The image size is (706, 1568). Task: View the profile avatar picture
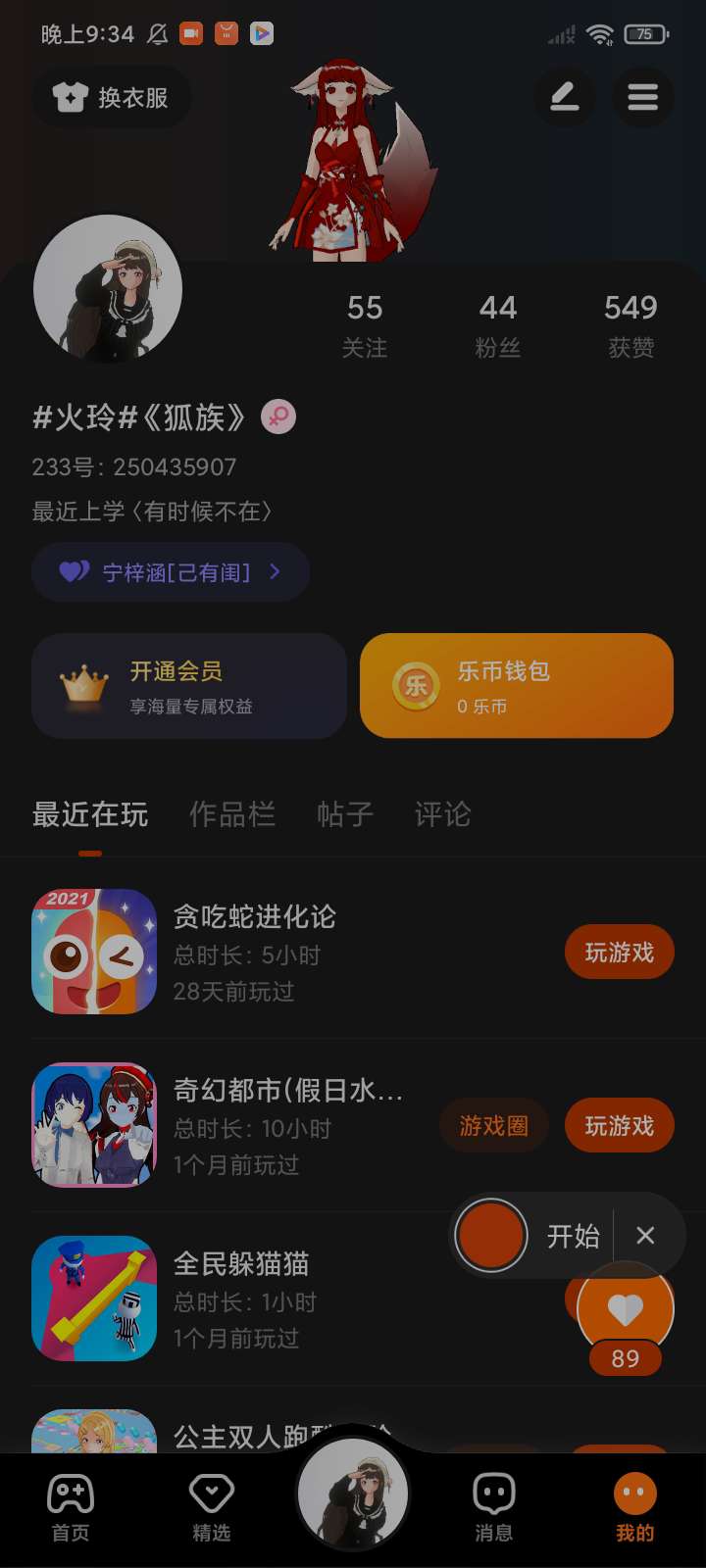pos(108,290)
